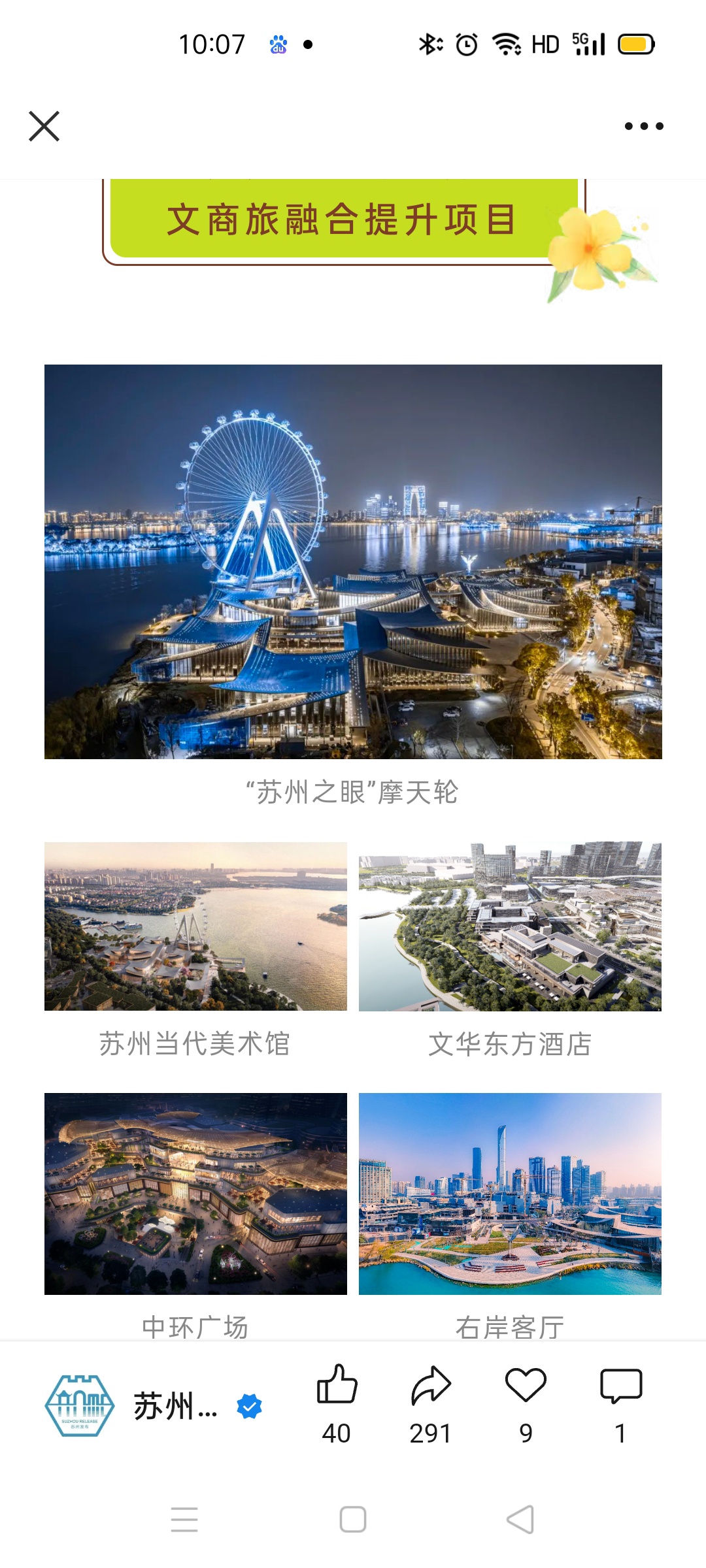This screenshot has width=706, height=1568.
Task: Go back using system navigation
Action: point(520,1519)
